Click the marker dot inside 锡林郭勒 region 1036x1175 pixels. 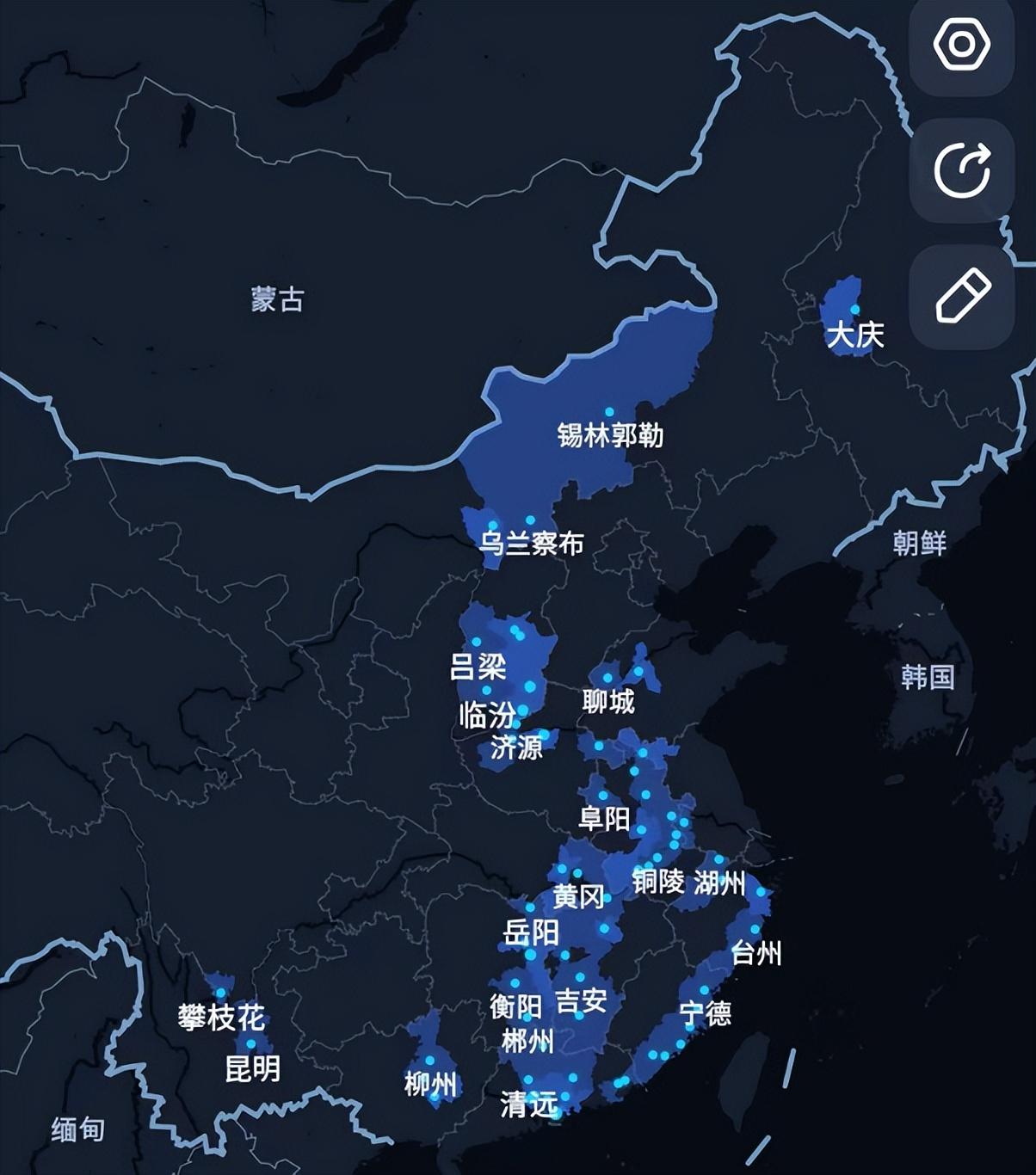(607, 411)
